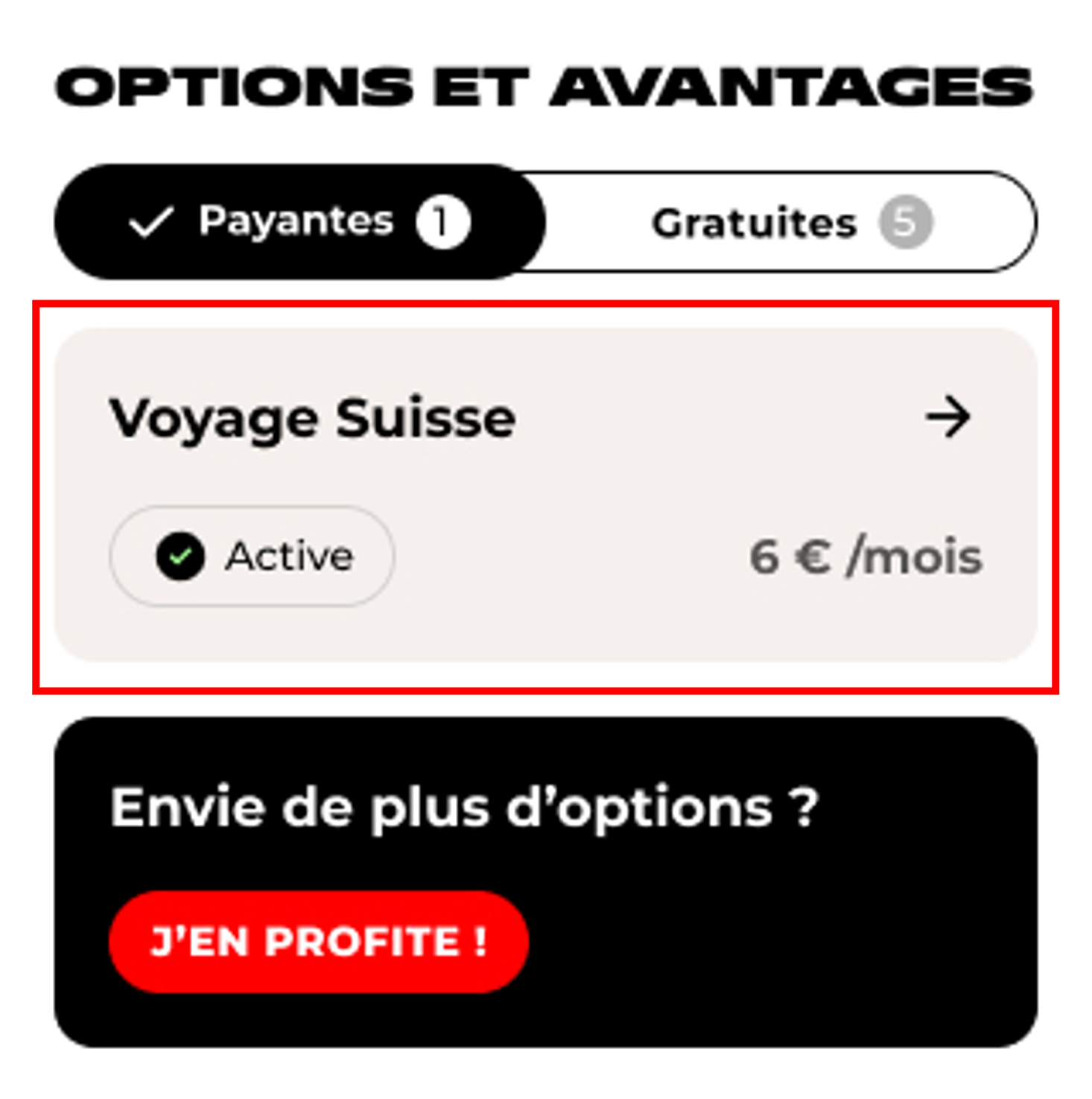Screen dimensions: 1092x1099
Task: Switch the Payantes filter toggle off
Action: point(298,221)
